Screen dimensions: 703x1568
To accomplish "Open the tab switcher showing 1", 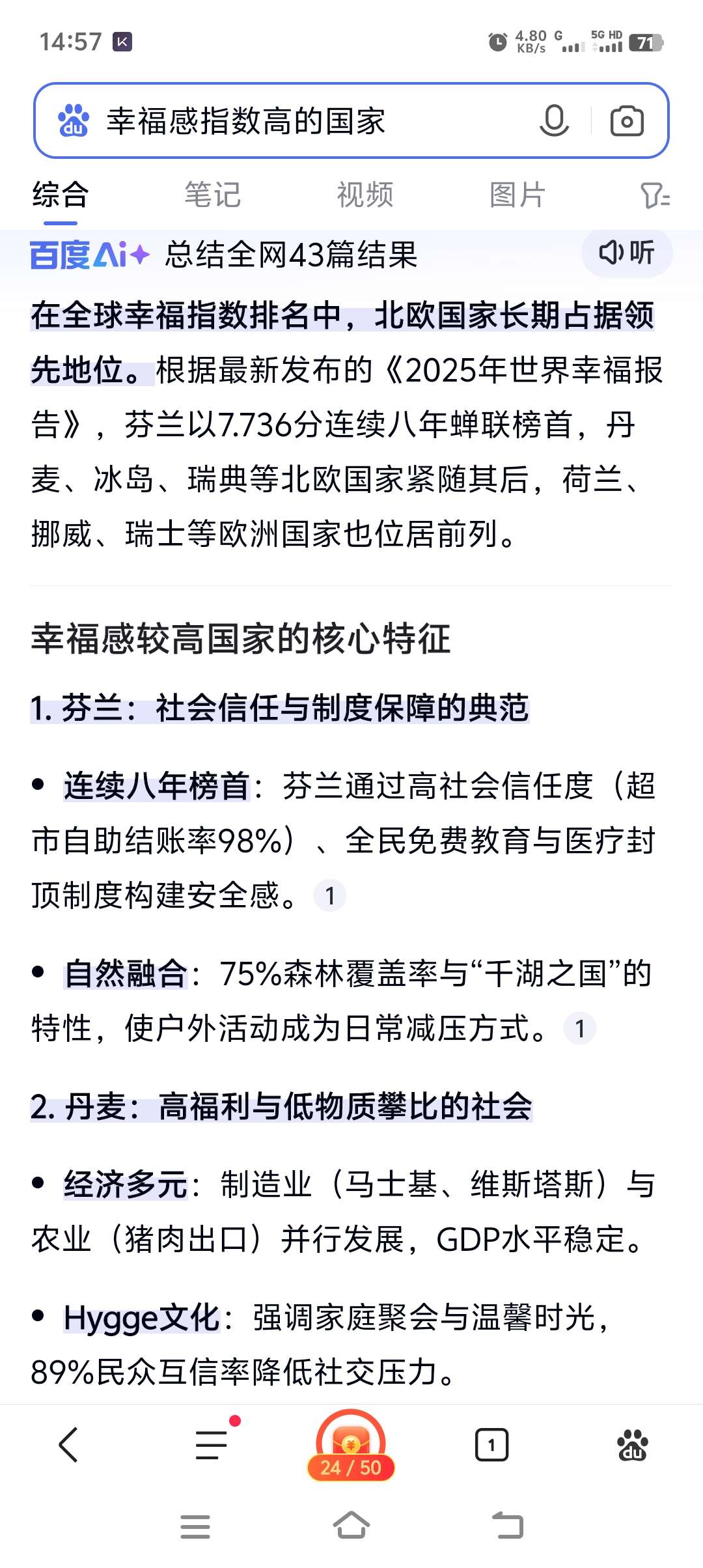I will point(491,1446).
